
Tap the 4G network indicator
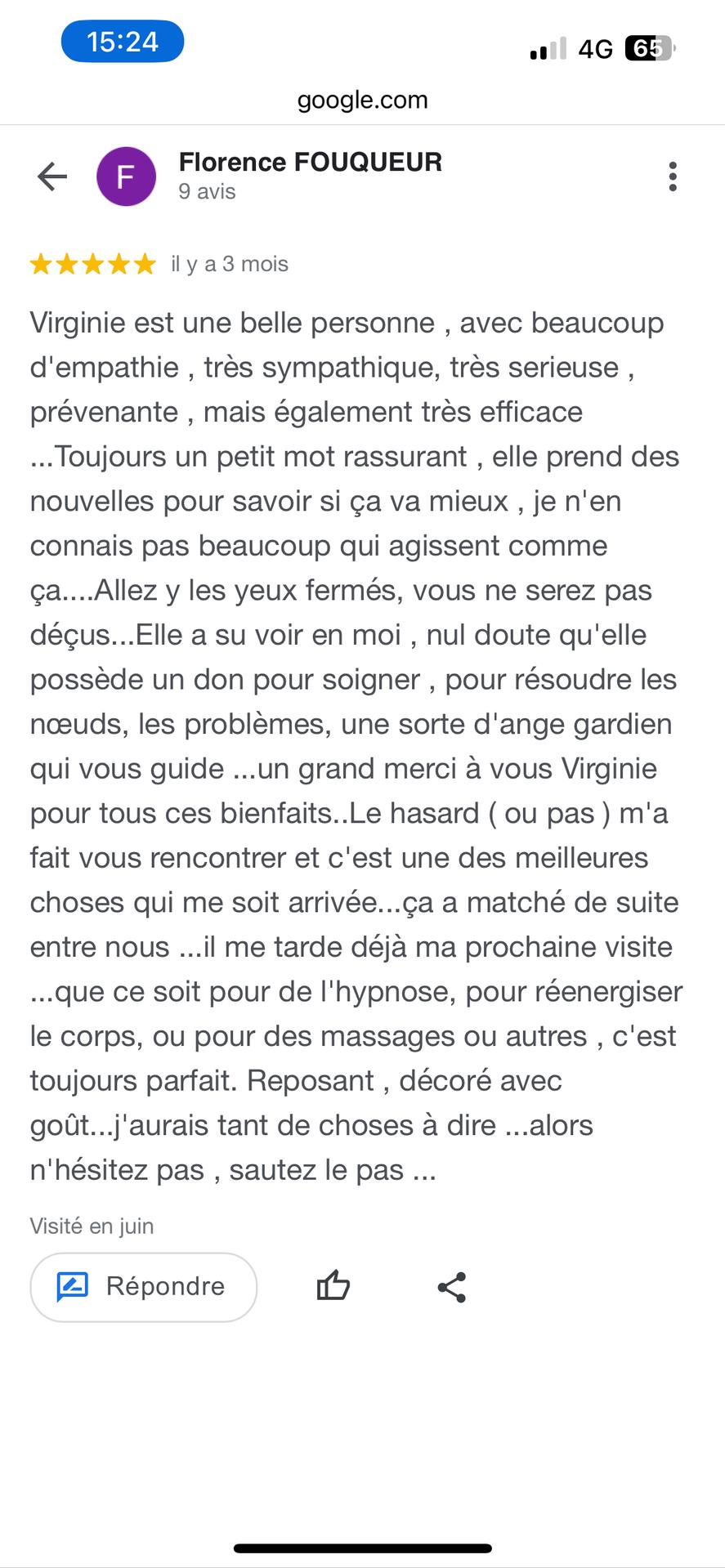coord(596,49)
